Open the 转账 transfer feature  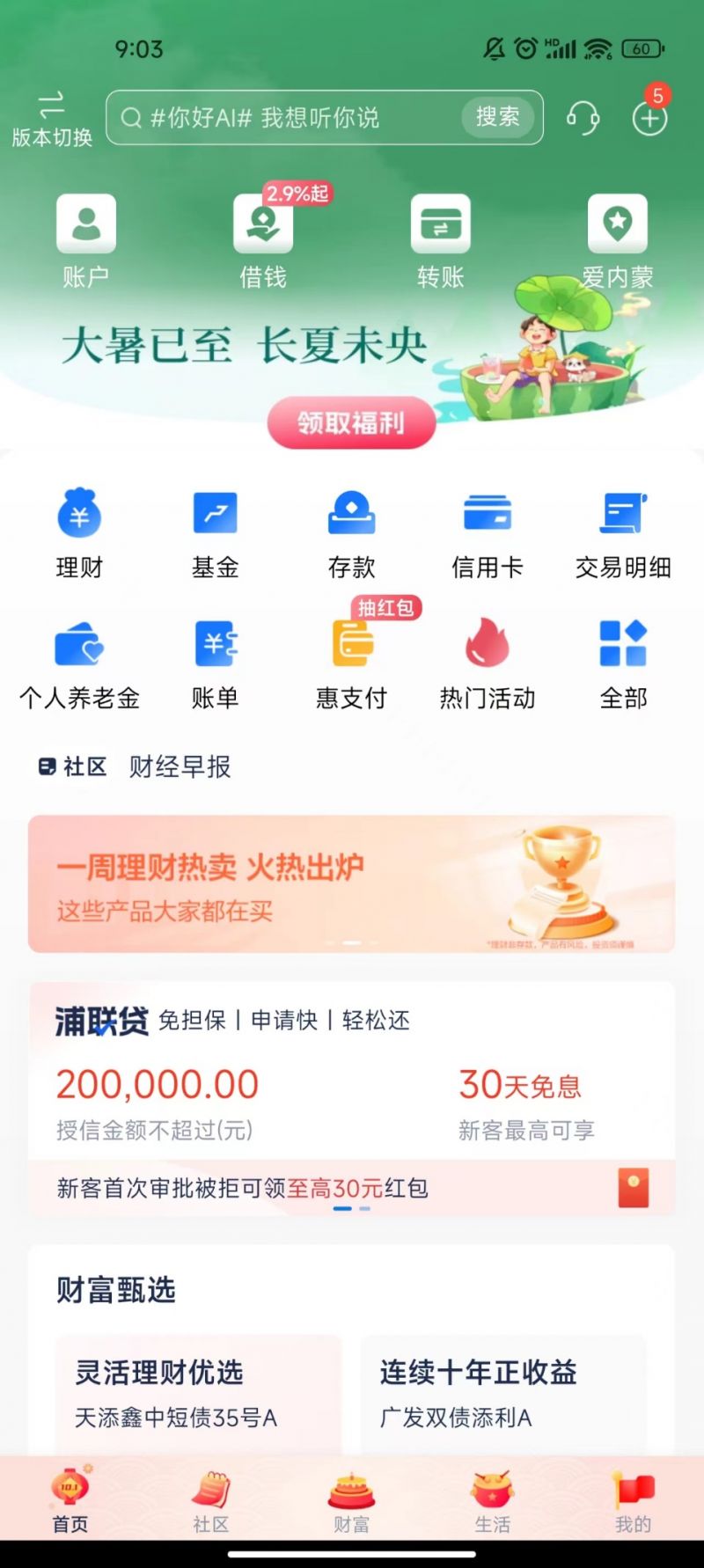tap(441, 238)
